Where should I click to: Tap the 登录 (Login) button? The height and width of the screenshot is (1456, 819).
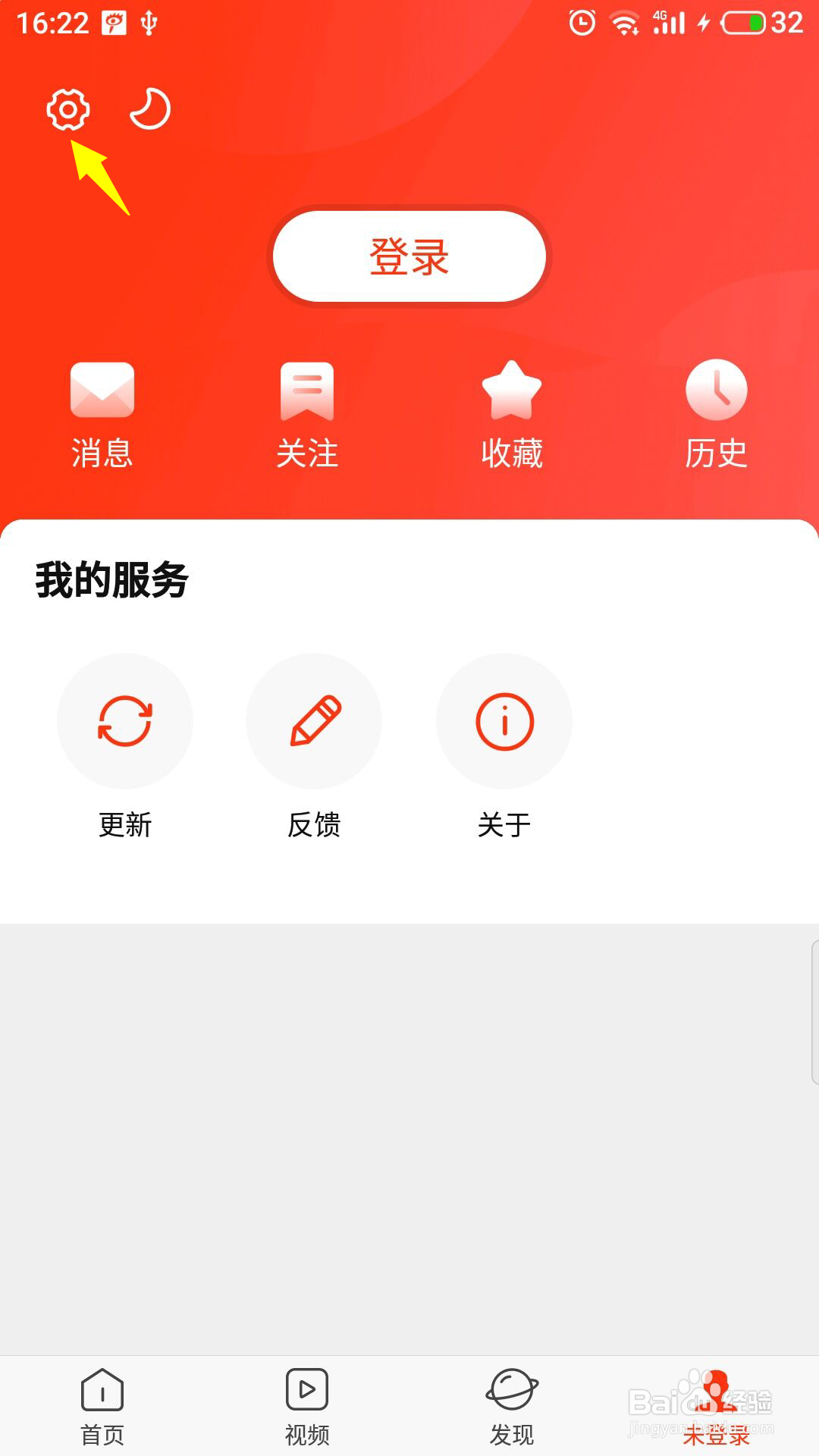pos(409,257)
